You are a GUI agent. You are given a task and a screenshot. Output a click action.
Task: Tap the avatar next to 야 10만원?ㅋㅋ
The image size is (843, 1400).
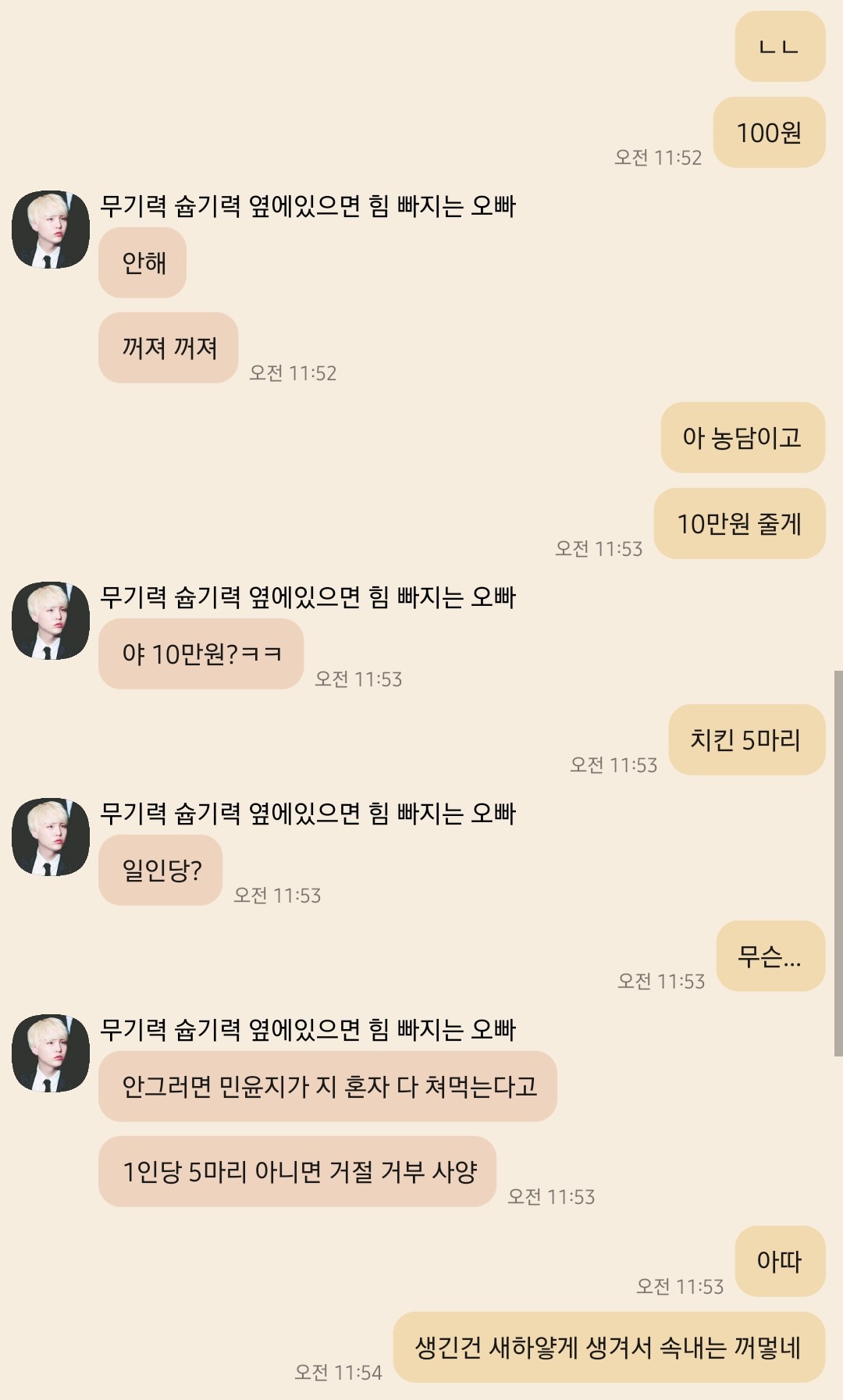pos(51,621)
